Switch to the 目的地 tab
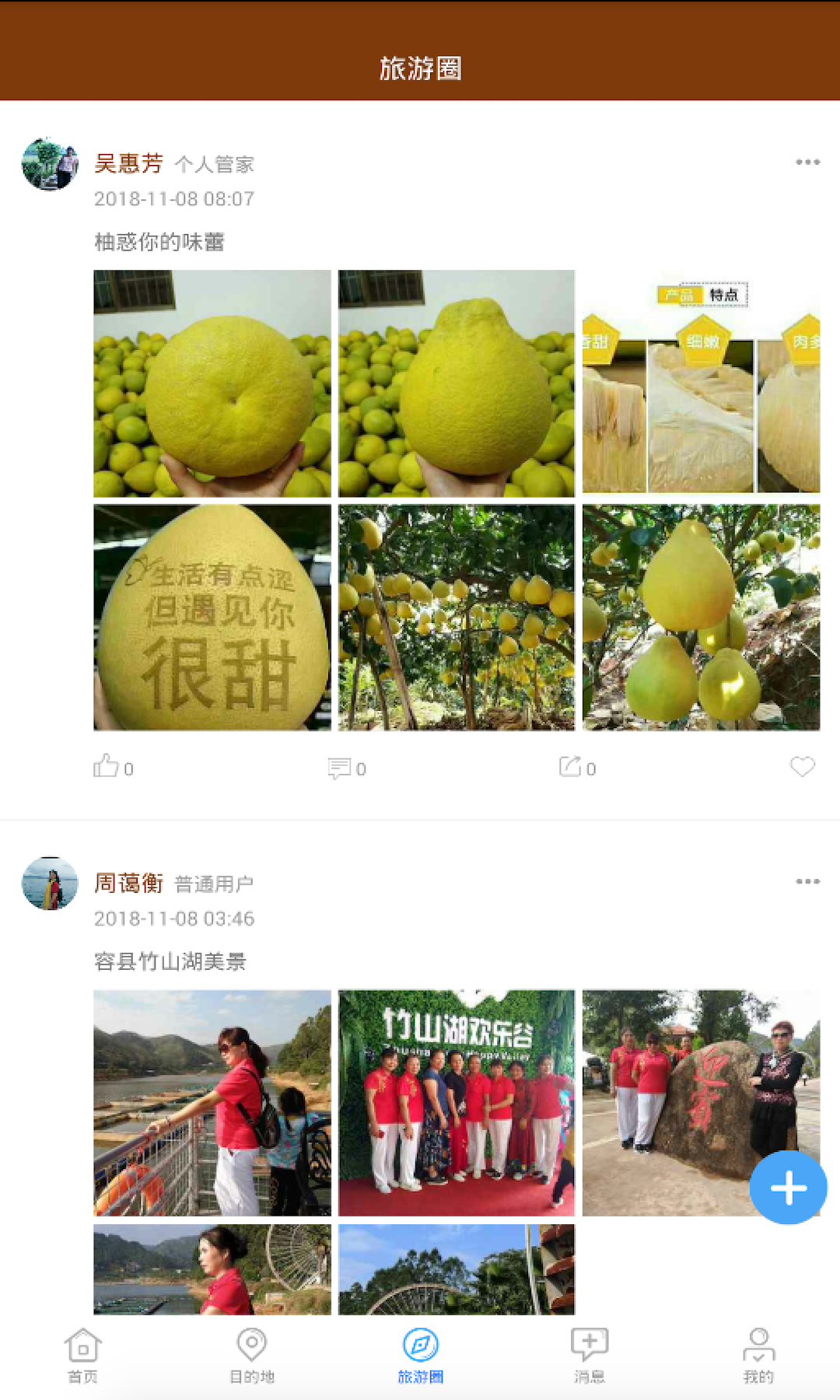The height and width of the screenshot is (1400, 840). click(251, 1356)
